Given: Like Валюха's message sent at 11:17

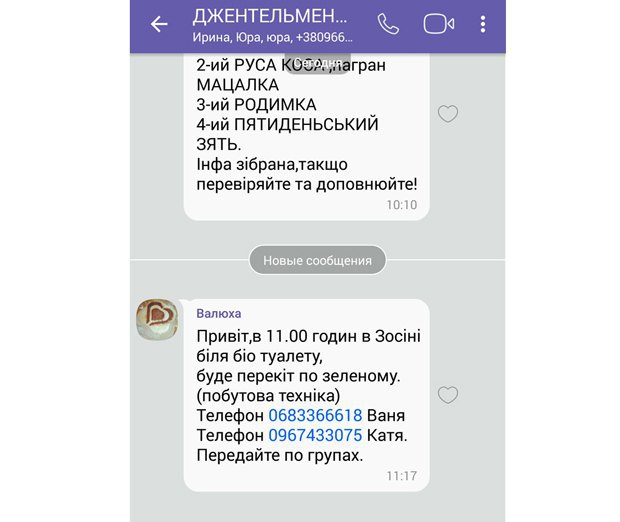Looking at the screenshot, I should (448, 395).
